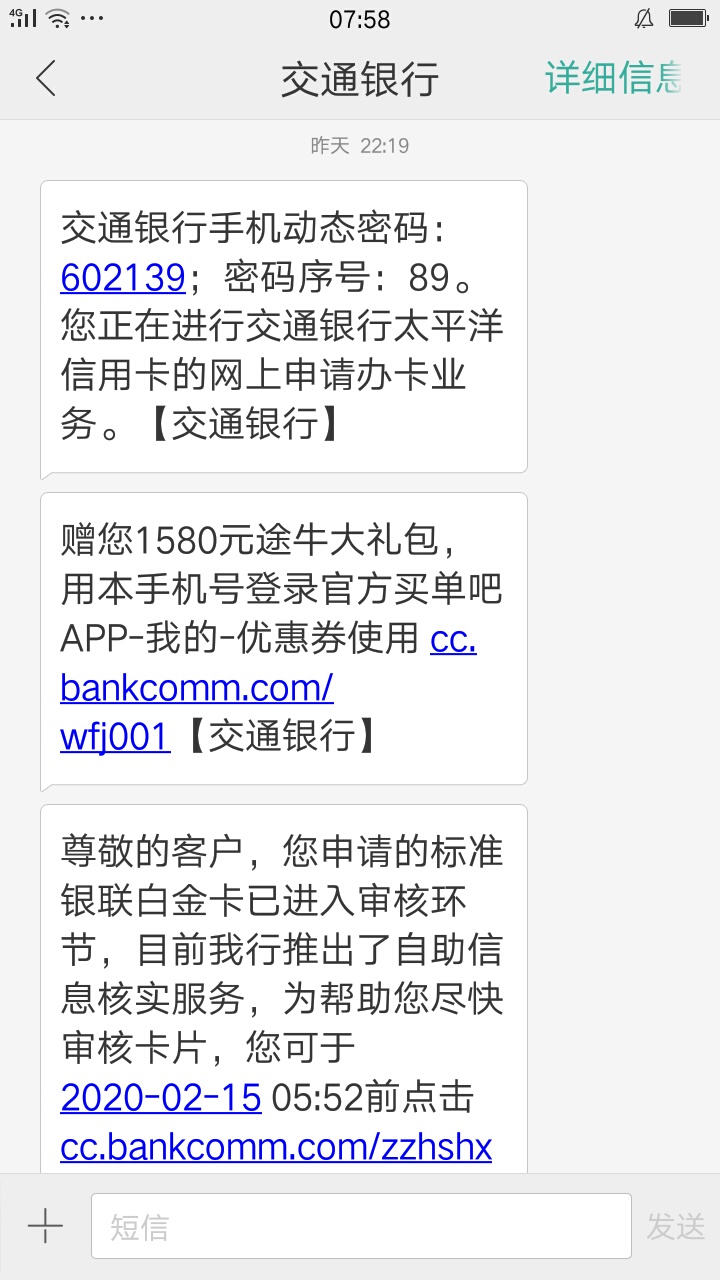This screenshot has height=1280, width=720.
Task: Open 详细信息 for this conversation
Action: pos(614,78)
